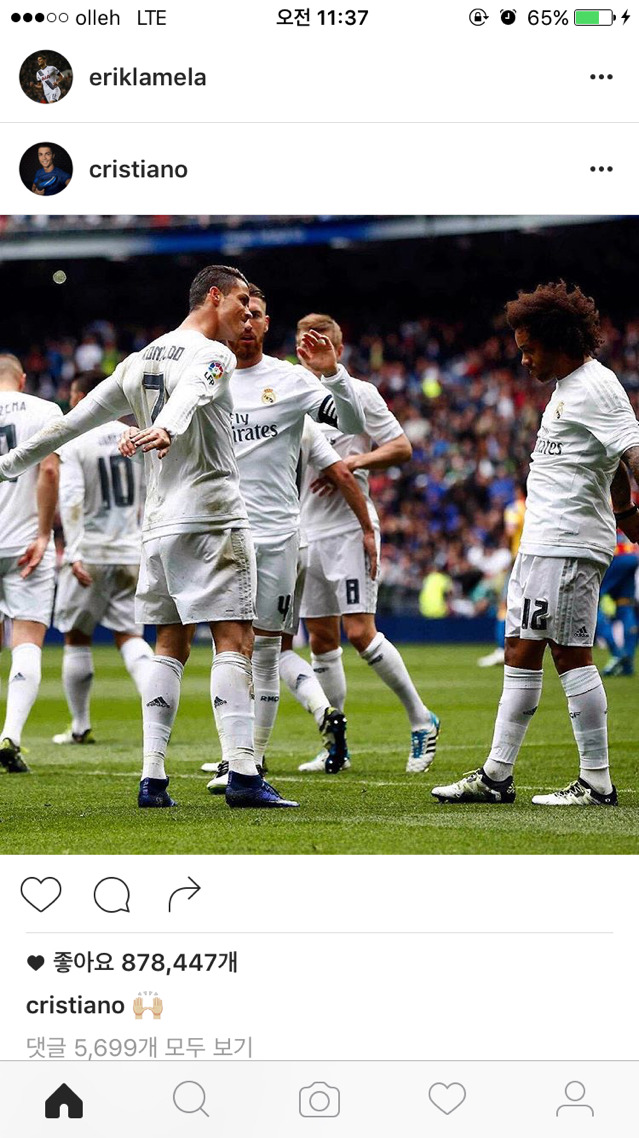View the list of 878,447 likes
Viewport: 639px width, 1138px height.
click(132, 962)
